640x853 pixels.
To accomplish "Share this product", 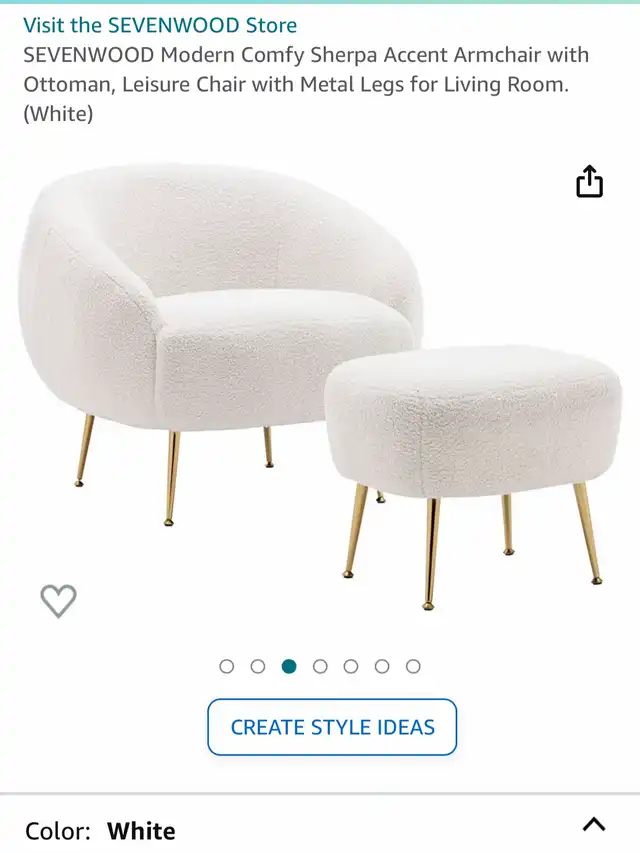I will [589, 182].
